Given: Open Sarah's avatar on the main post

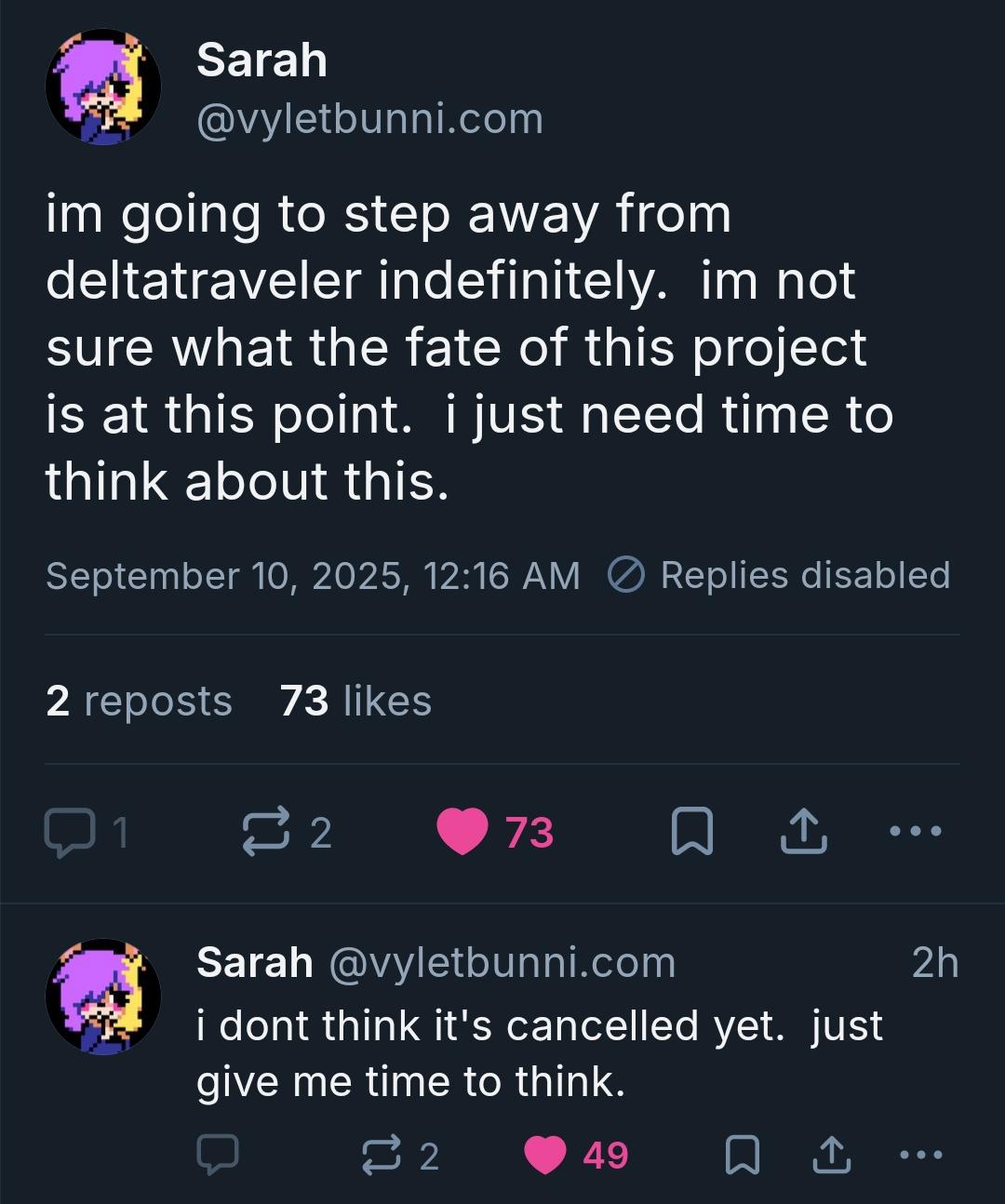Looking at the screenshot, I should click(x=102, y=87).
